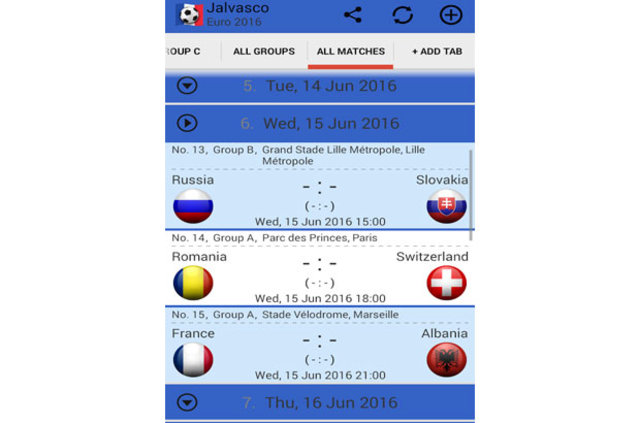Refresh the match data
This screenshot has width=640, height=423.
[x=402, y=15]
